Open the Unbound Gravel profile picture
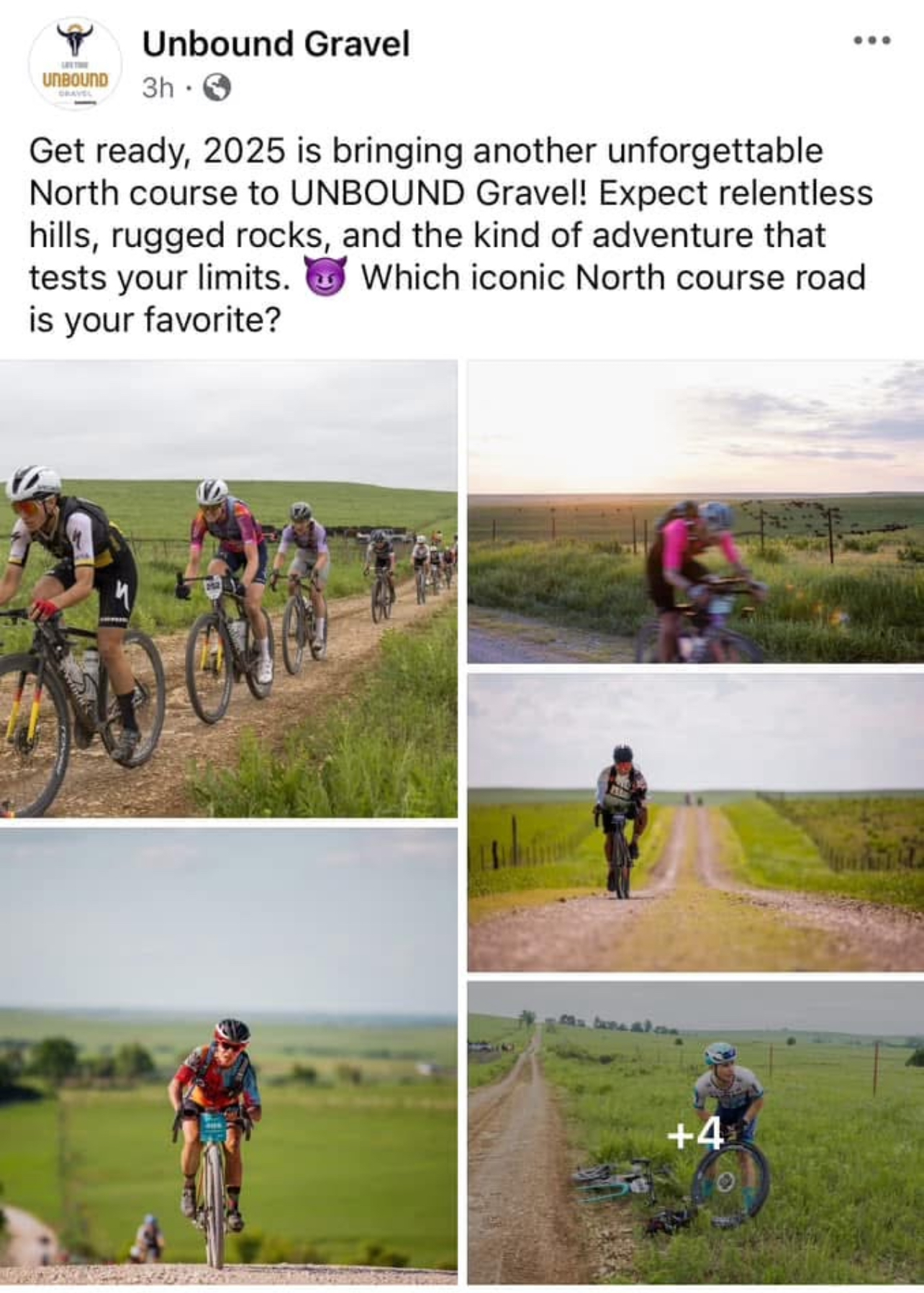This screenshot has width=924, height=1293. [x=75, y=63]
